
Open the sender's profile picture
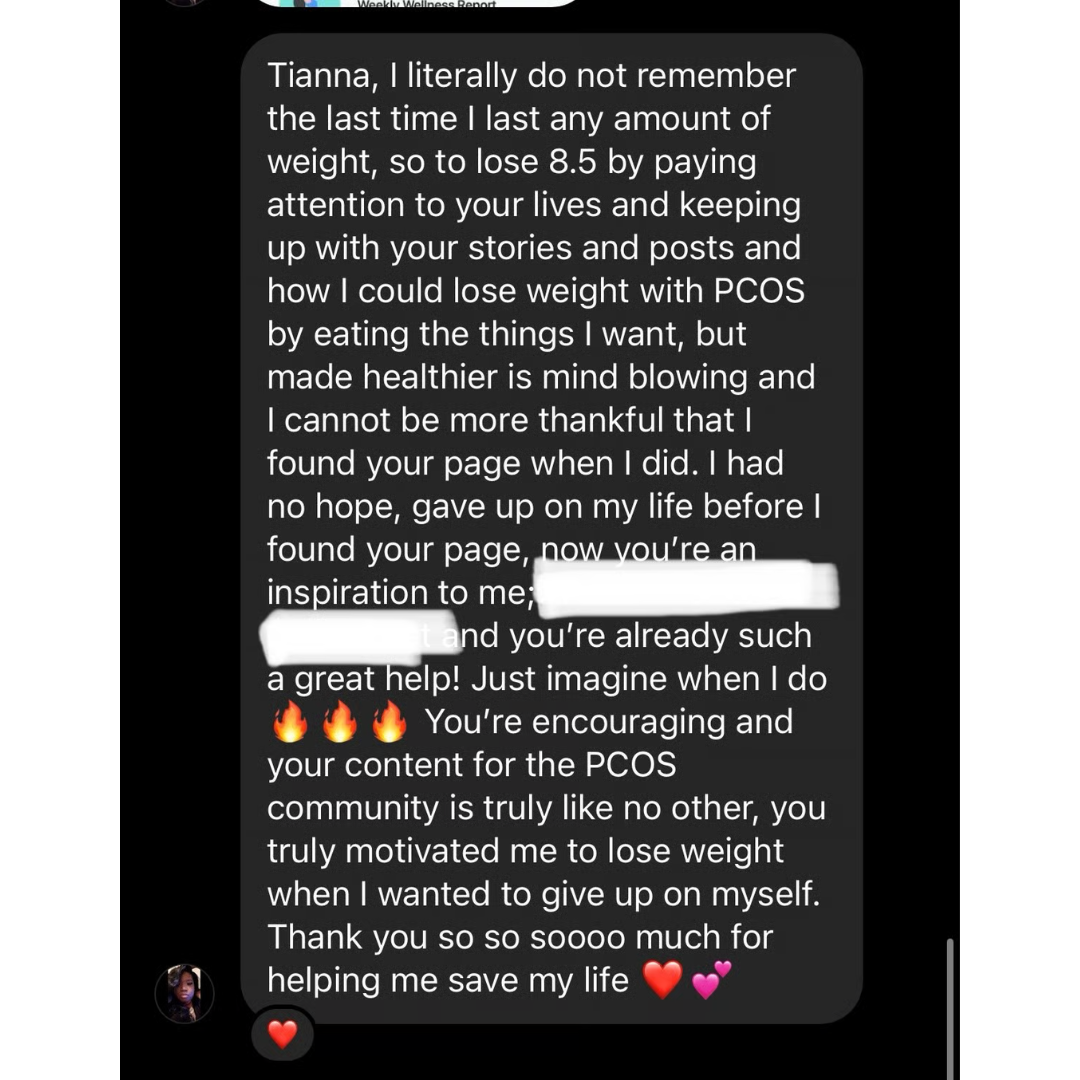[185, 993]
